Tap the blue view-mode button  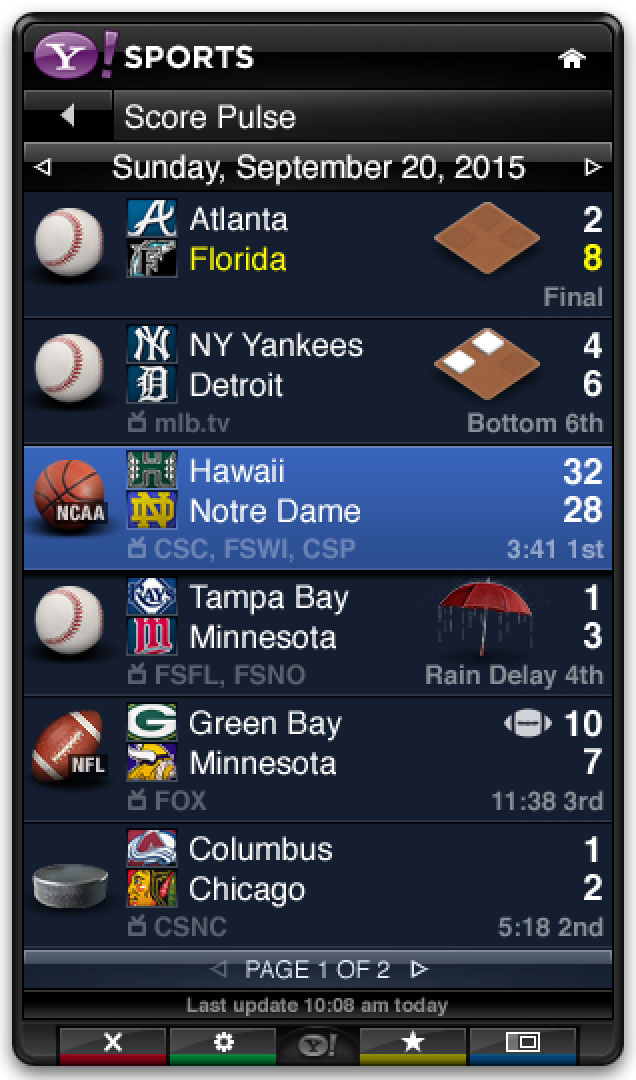522,1043
